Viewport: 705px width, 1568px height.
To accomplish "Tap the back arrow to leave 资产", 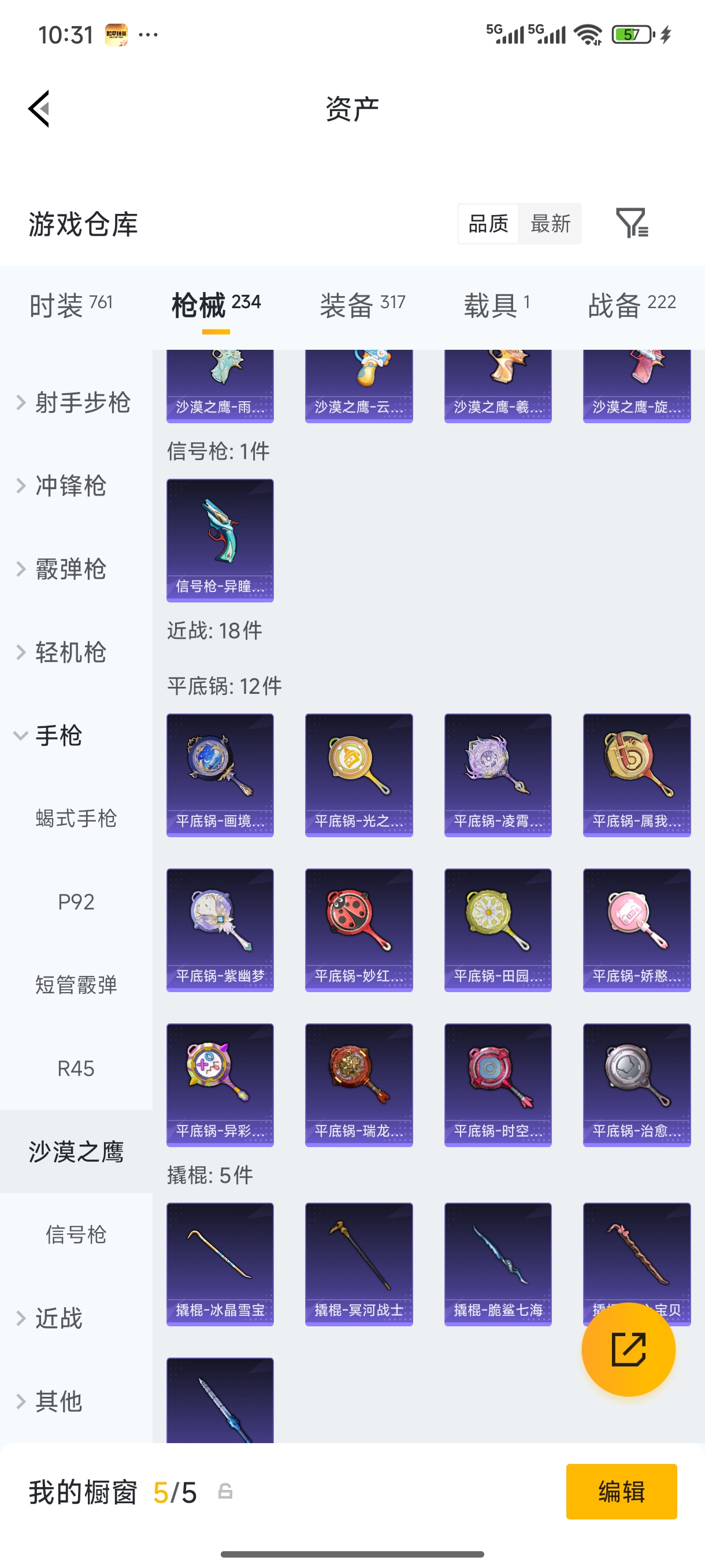I will point(39,107).
